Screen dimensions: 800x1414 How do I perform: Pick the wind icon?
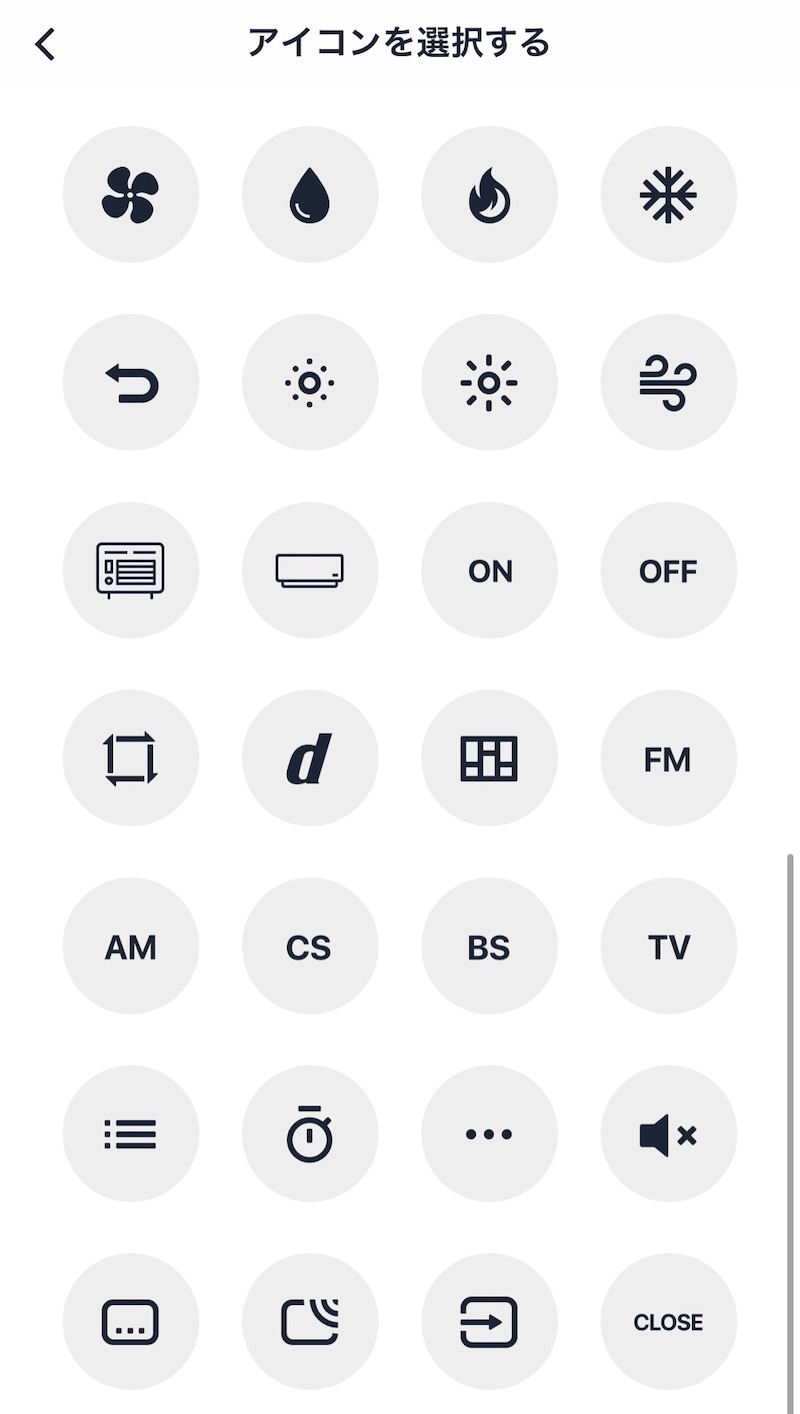pos(669,382)
